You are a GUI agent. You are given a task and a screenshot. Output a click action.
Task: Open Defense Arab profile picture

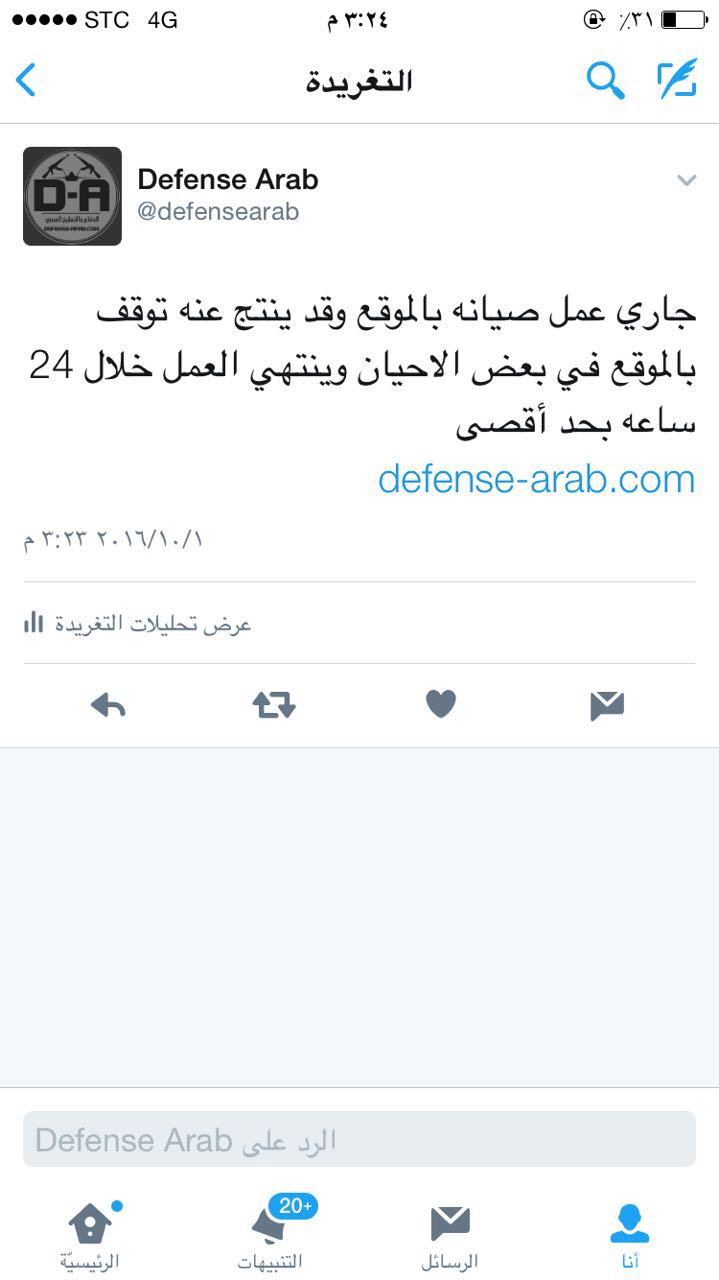72,196
